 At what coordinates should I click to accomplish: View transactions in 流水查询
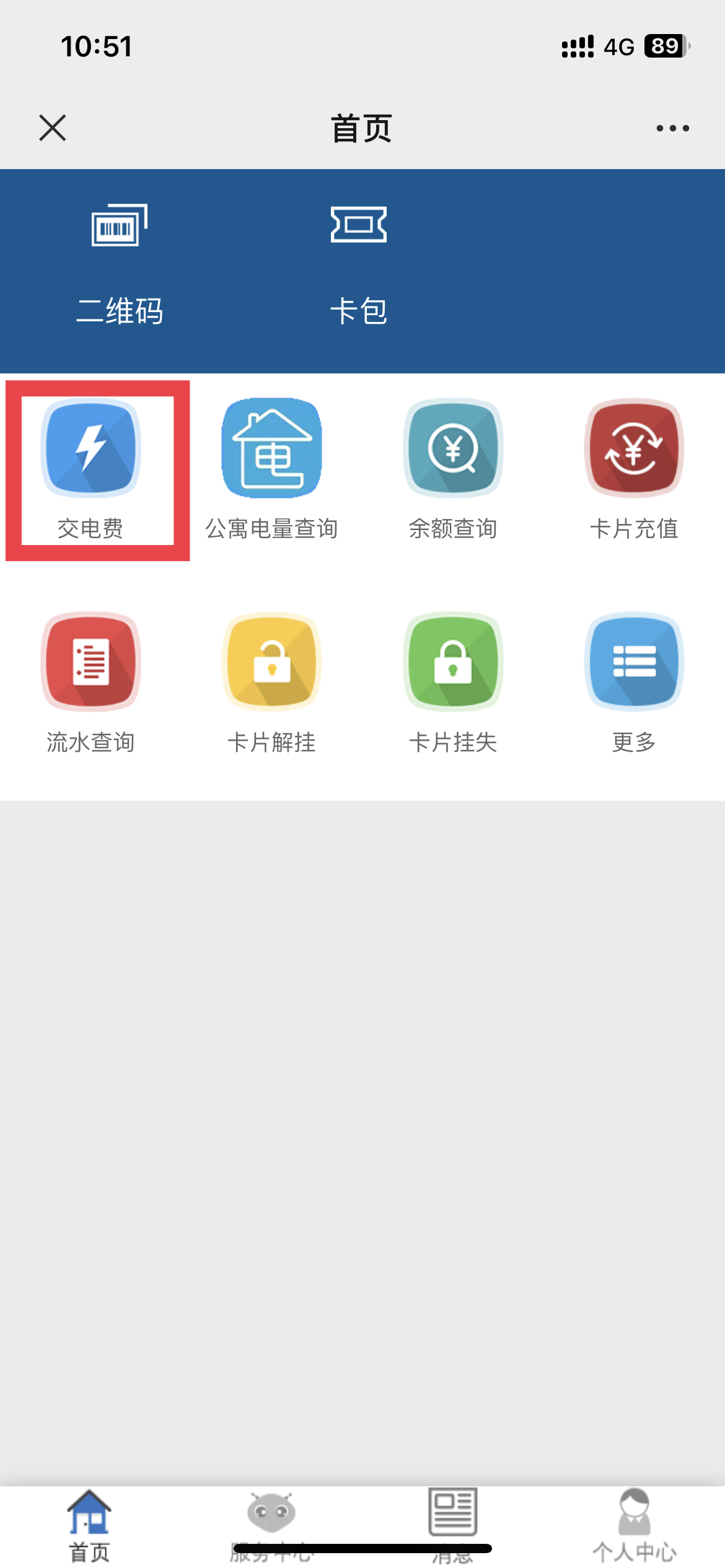(x=91, y=684)
